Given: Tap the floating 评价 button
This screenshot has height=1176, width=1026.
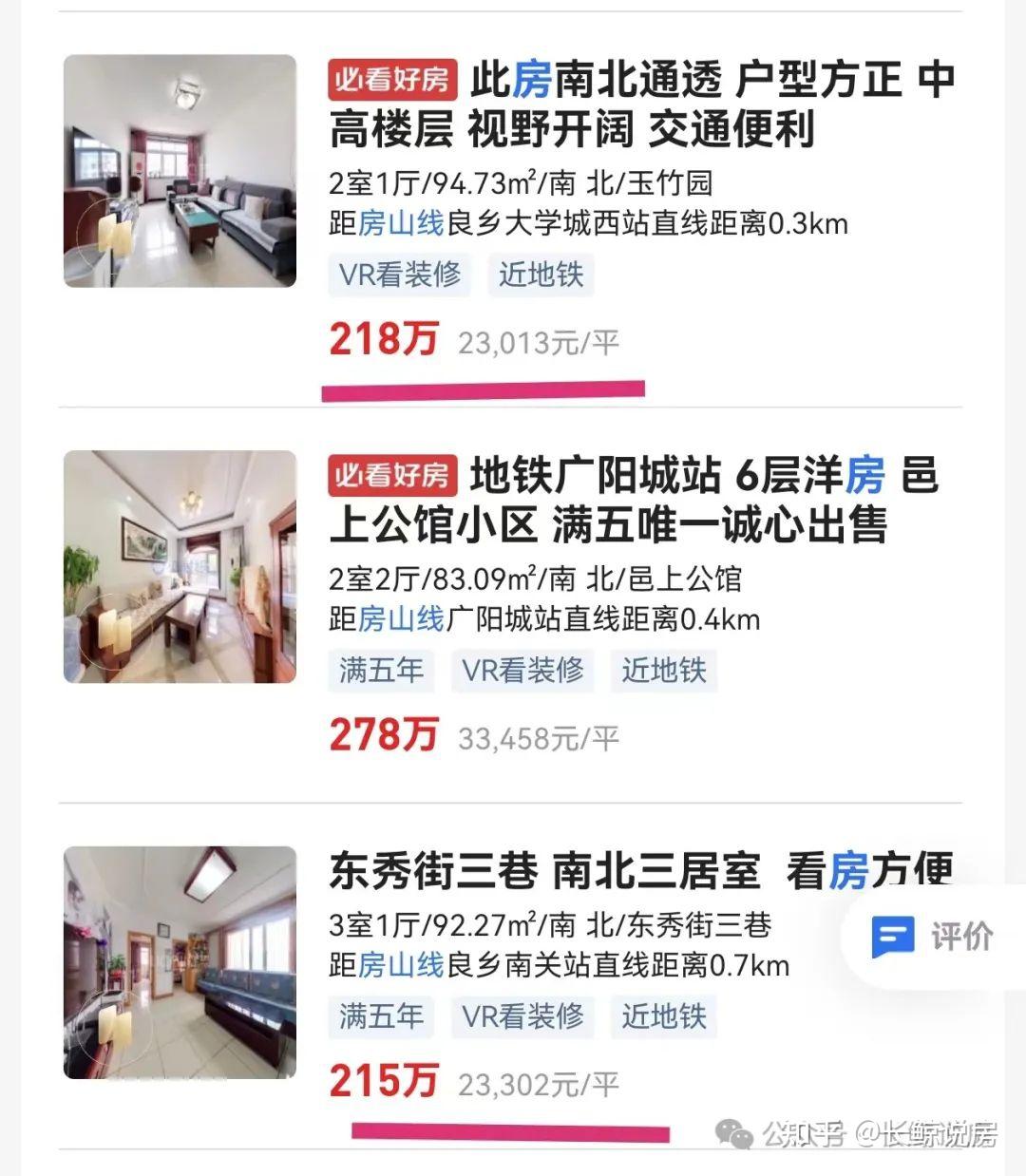Looking at the screenshot, I should click(x=933, y=938).
